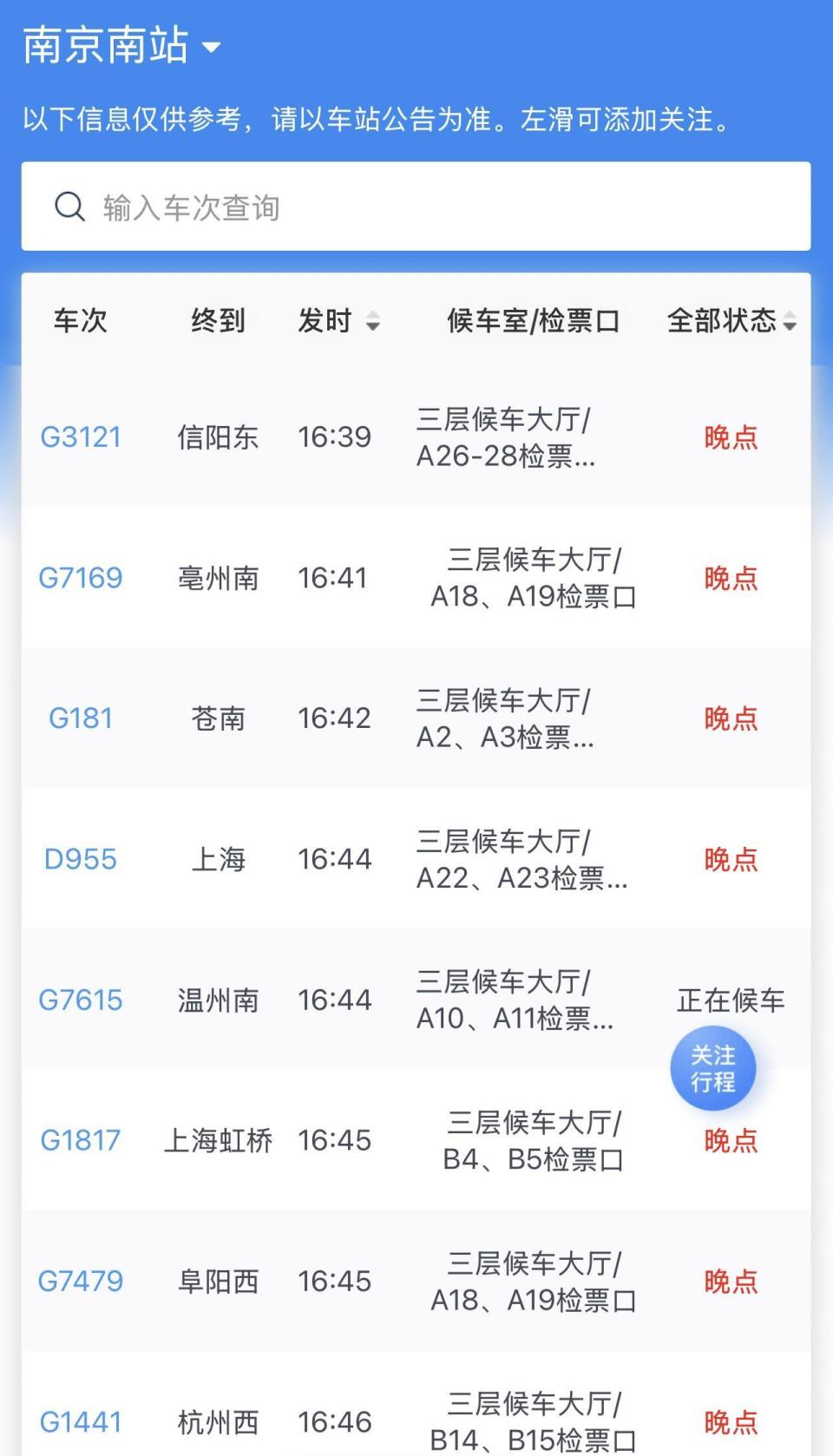Click the 晚点 status for train G3121
Viewport: 833px width, 1456px height.
(x=731, y=437)
